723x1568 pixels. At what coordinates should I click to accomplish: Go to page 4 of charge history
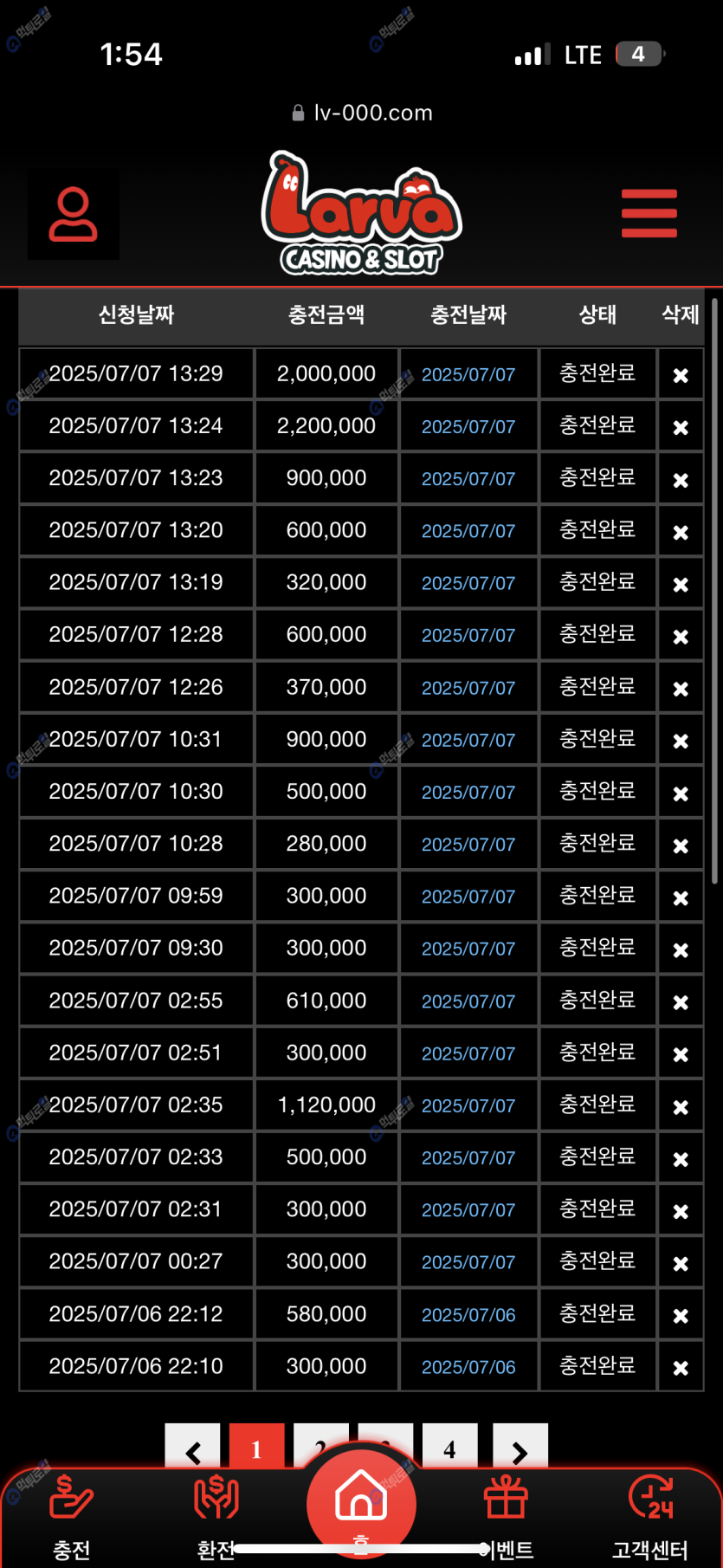[x=449, y=1448]
